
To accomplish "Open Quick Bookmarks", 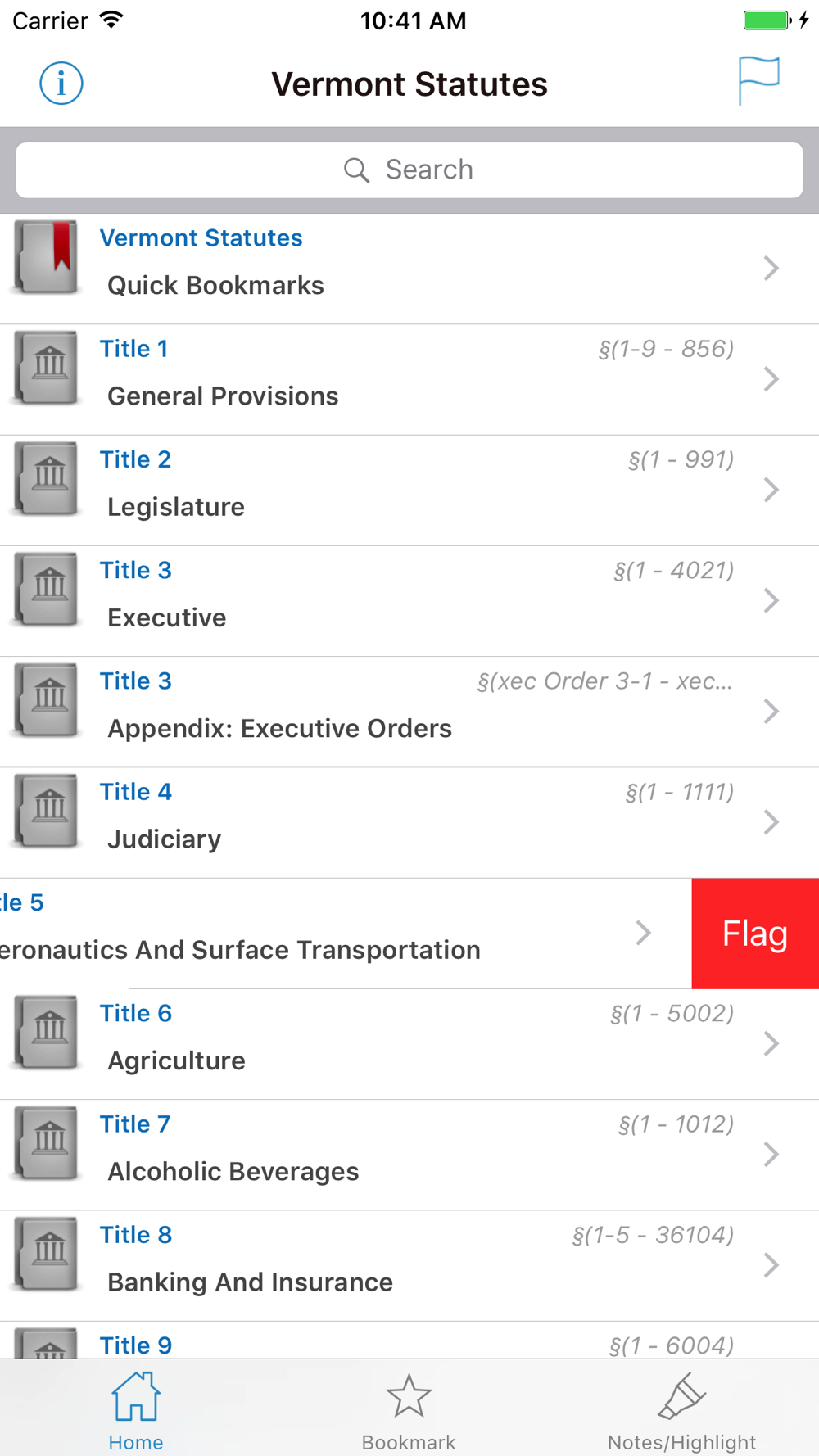I will pos(409,269).
